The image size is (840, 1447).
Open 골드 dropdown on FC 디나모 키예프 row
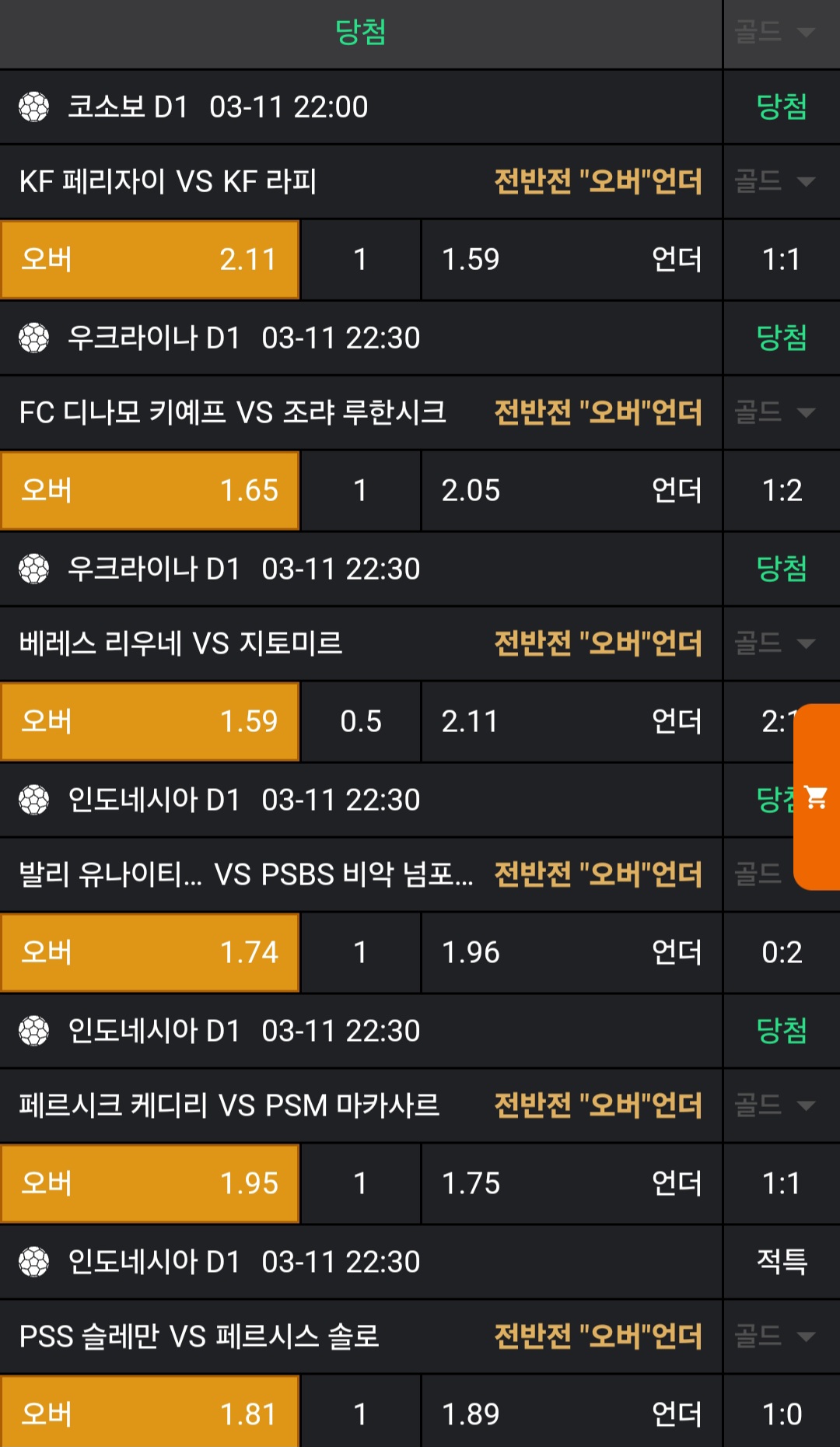[x=775, y=412]
